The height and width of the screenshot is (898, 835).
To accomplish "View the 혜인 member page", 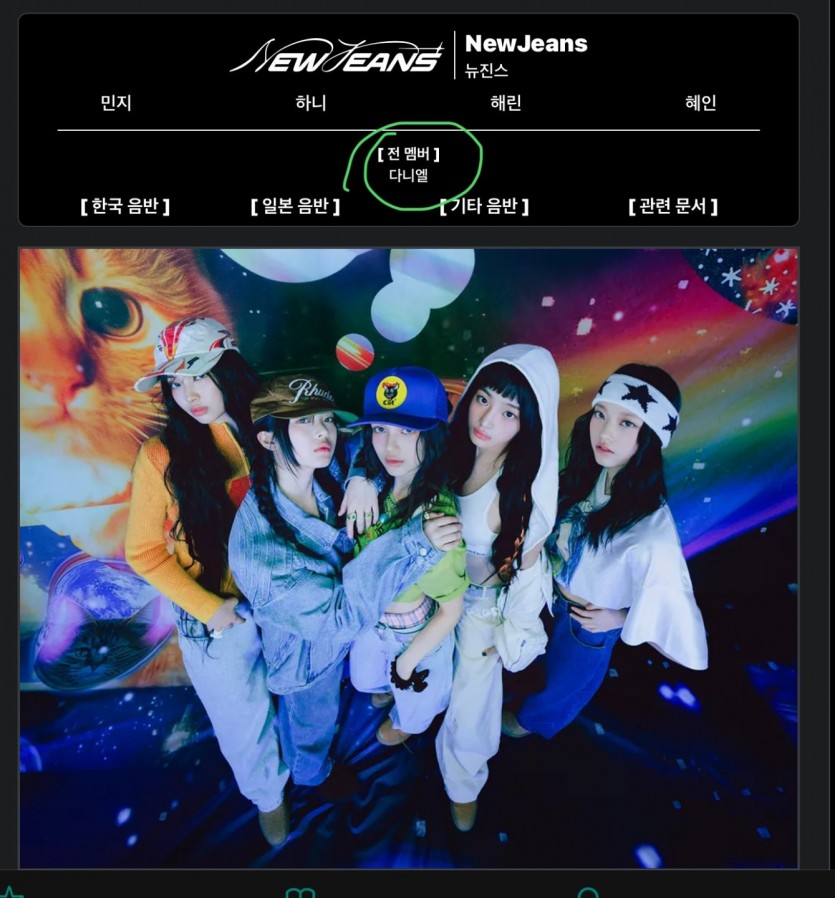I will [x=701, y=103].
